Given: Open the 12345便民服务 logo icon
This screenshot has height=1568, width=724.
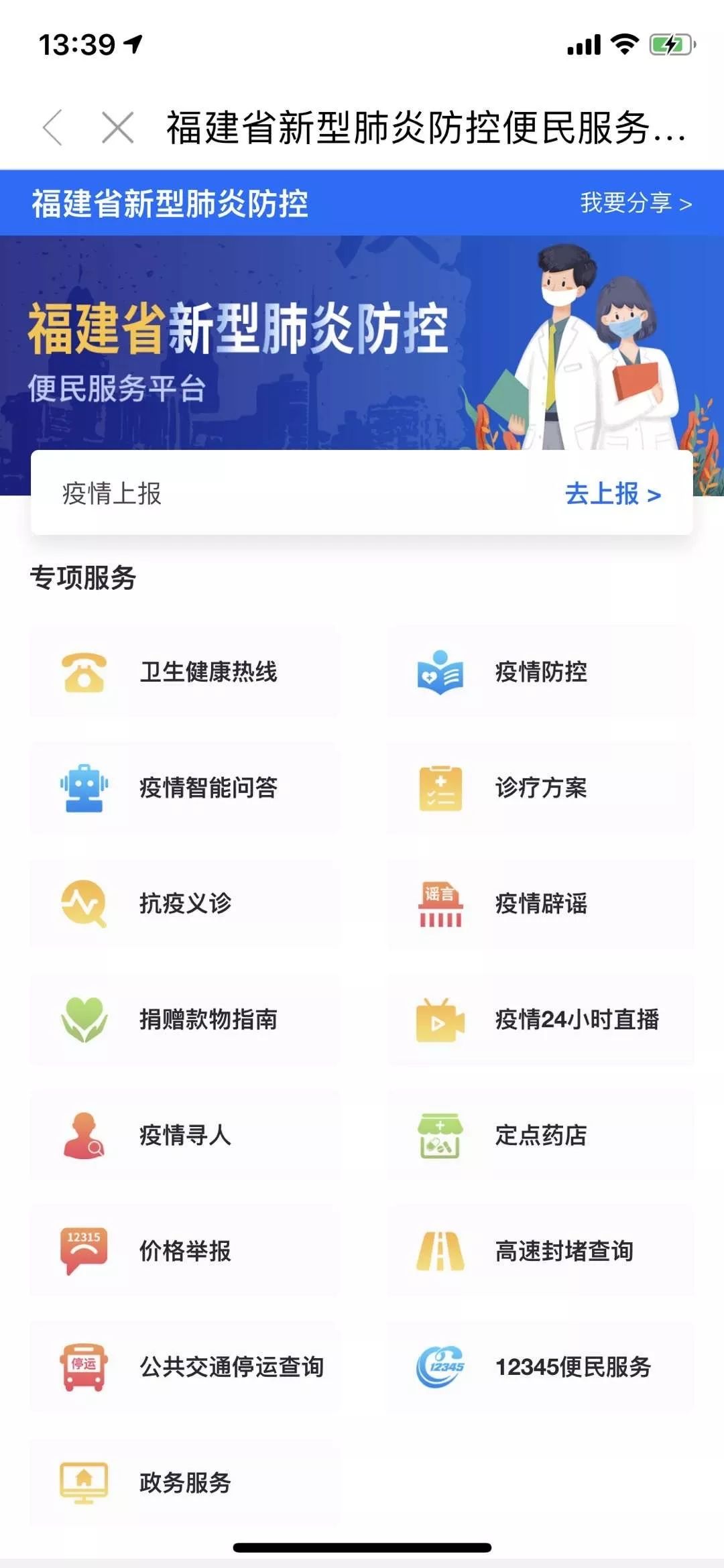Looking at the screenshot, I should coord(442,1366).
